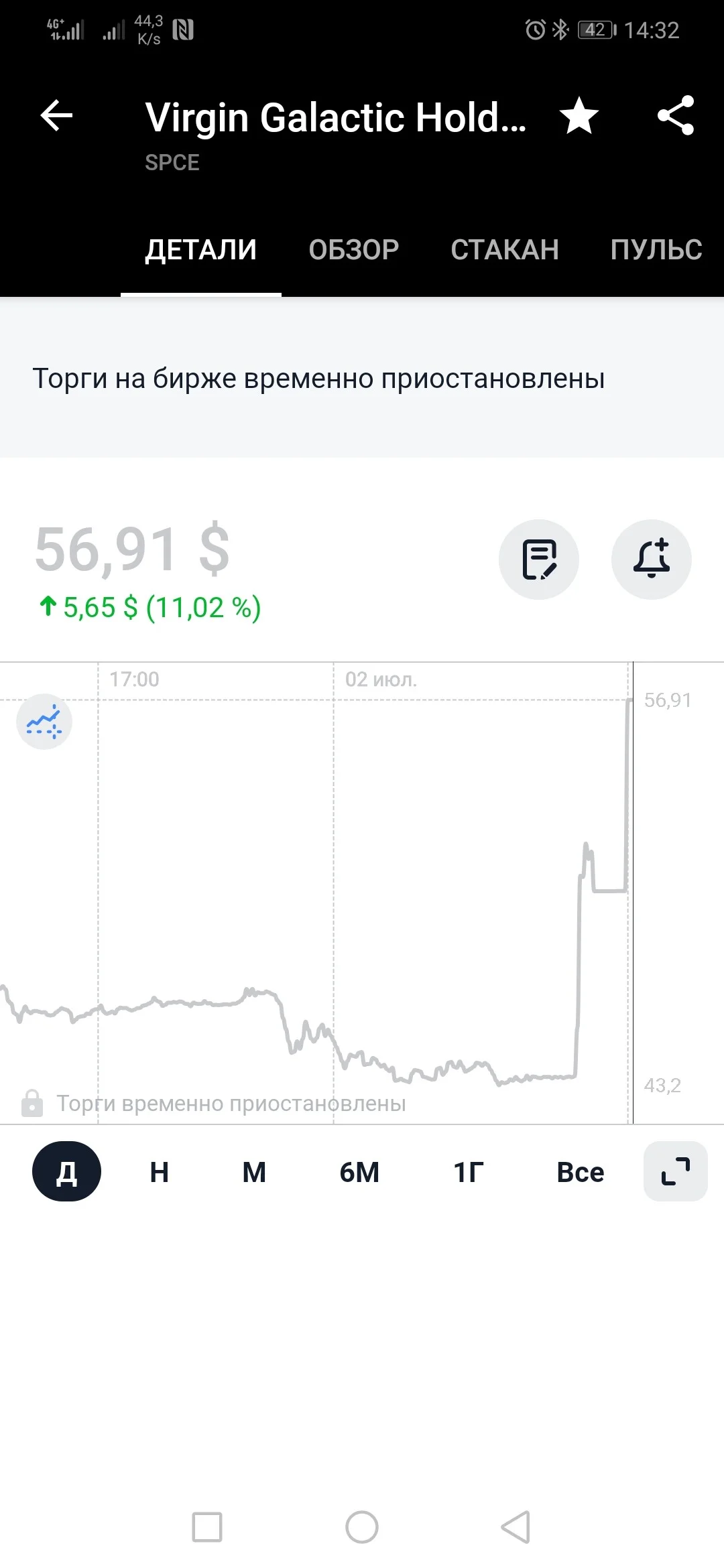Show the М month chart period
Image resolution: width=724 pixels, height=1568 pixels.
click(254, 1172)
